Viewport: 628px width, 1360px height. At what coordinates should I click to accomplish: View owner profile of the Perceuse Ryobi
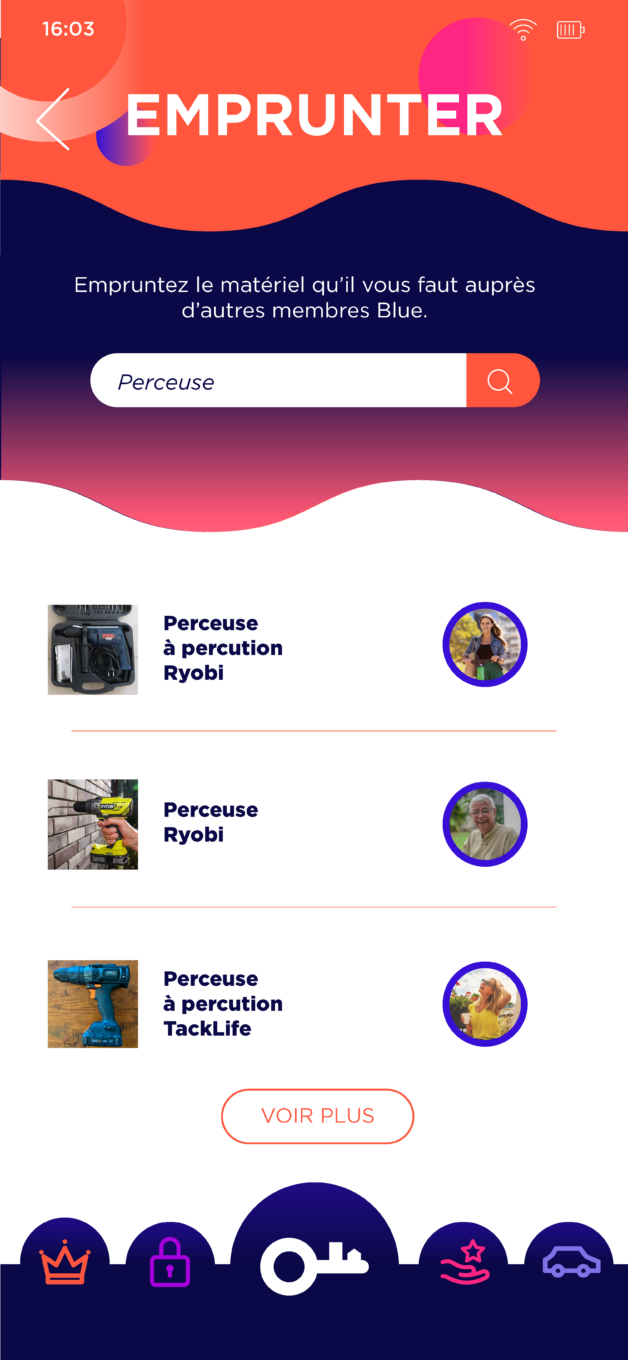click(x=484, y=824)
